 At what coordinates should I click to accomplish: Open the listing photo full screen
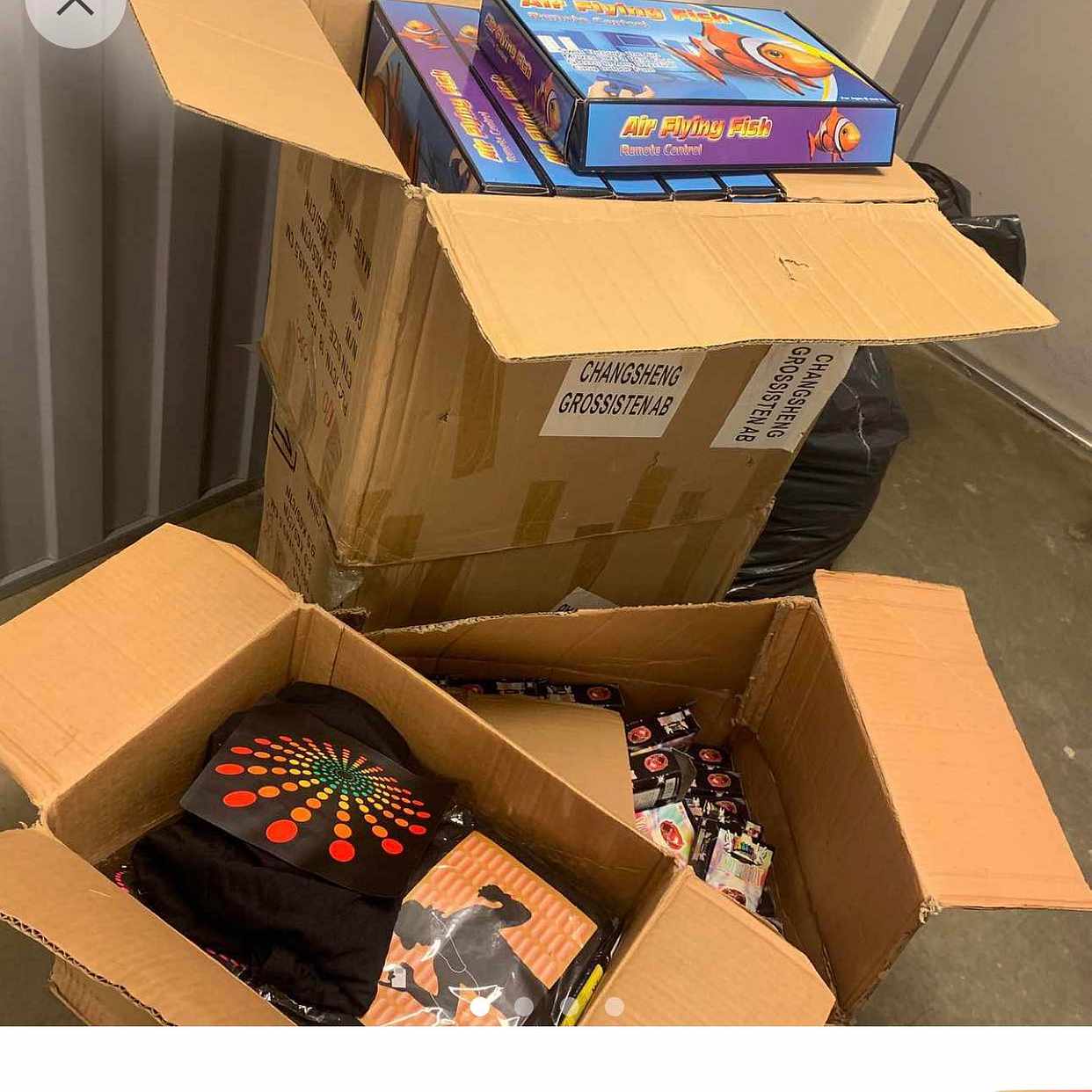pyautogui.click(x=545, y=510)
